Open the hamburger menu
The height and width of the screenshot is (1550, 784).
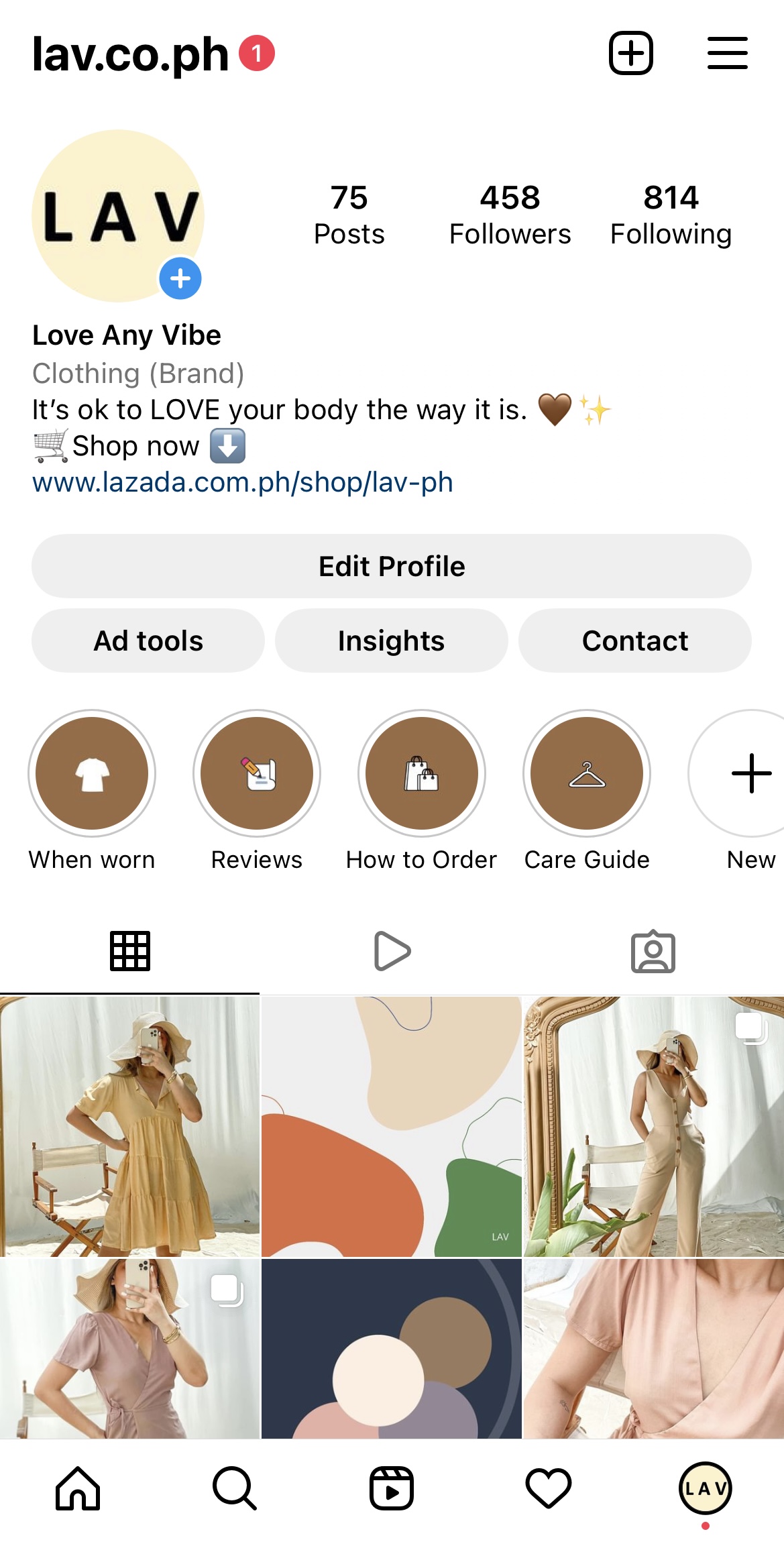coord(727,53)
